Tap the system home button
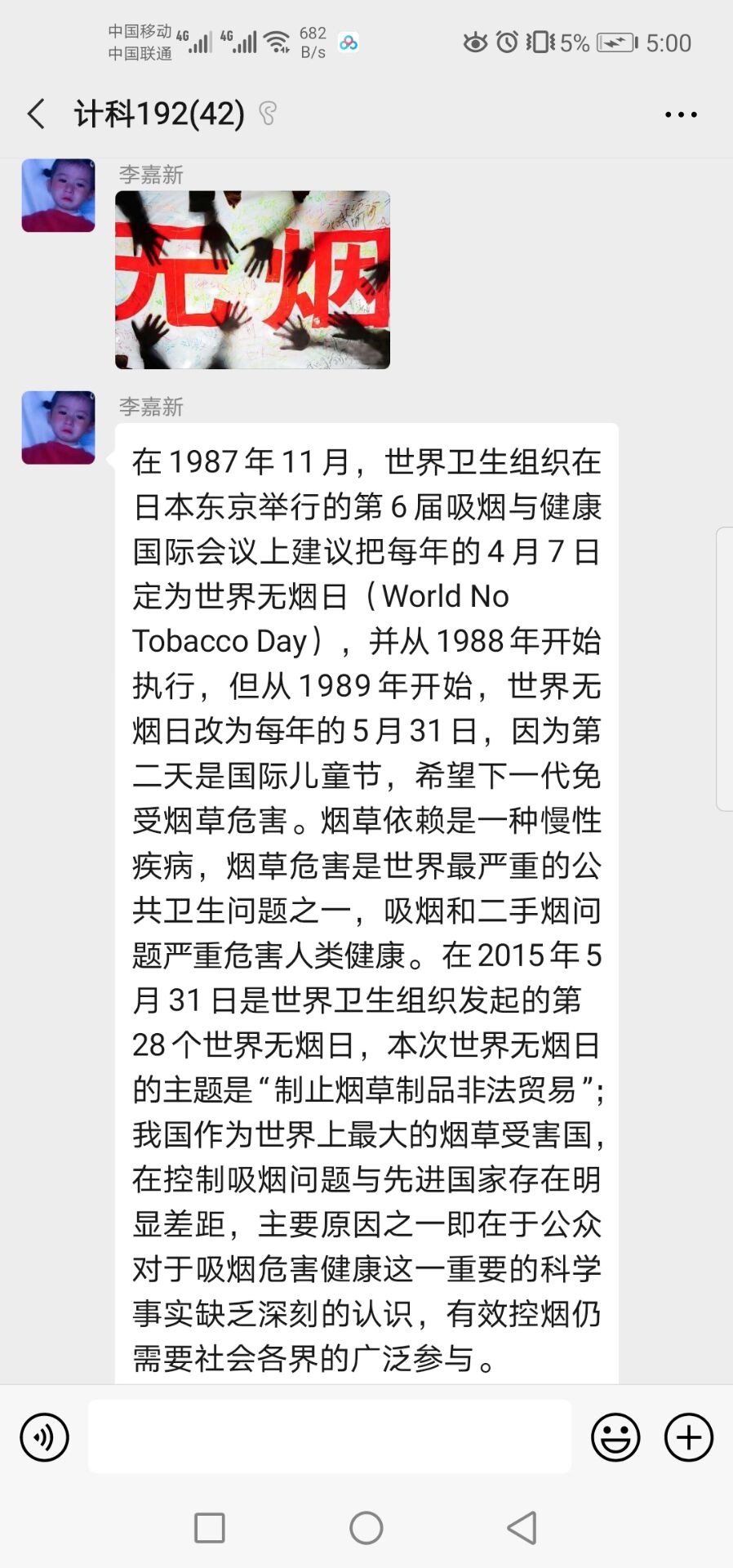This screenshot has height=1568, width=733. (366, 1528)
